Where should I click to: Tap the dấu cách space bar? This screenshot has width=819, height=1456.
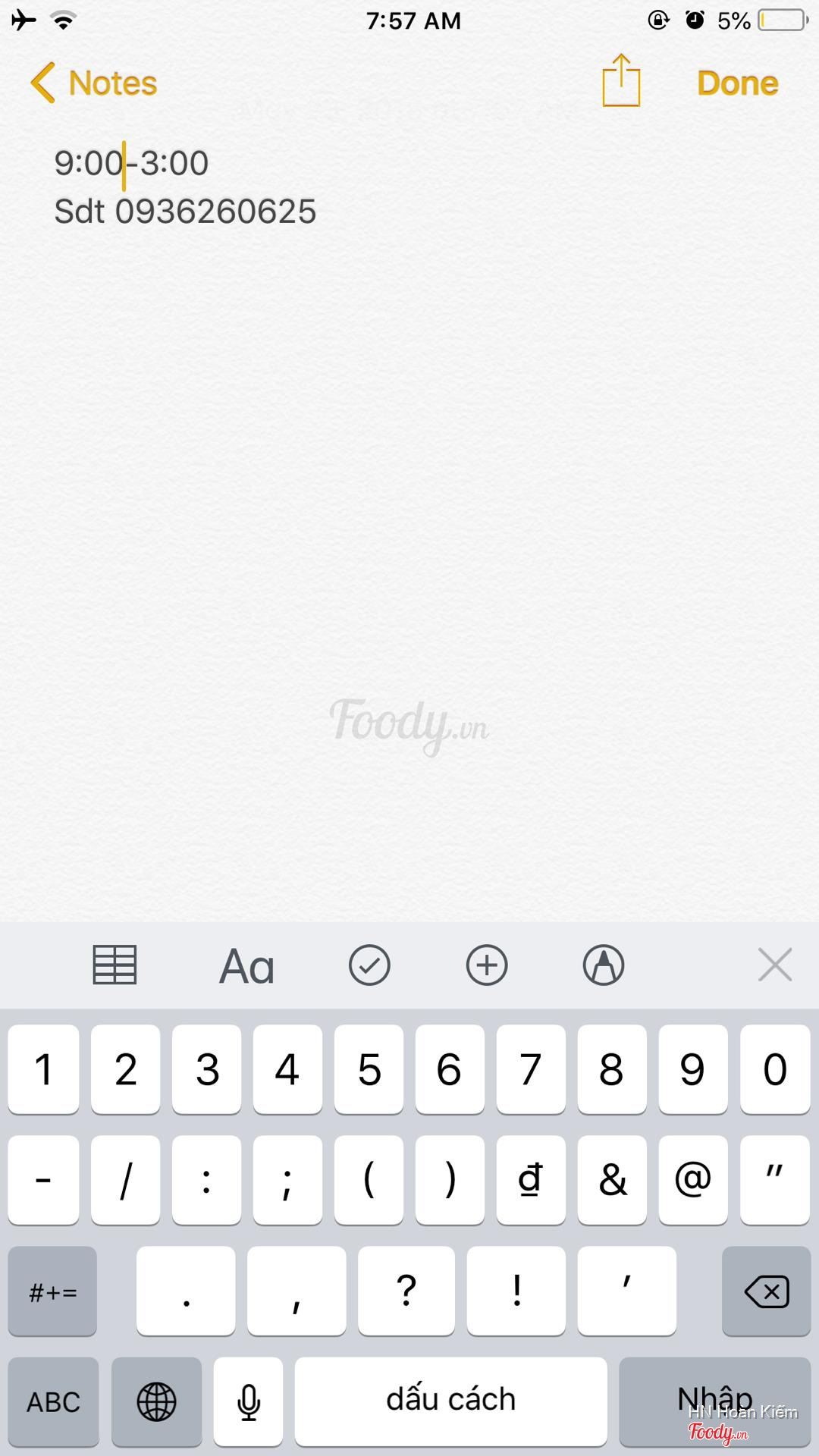tap(450, 1401)
